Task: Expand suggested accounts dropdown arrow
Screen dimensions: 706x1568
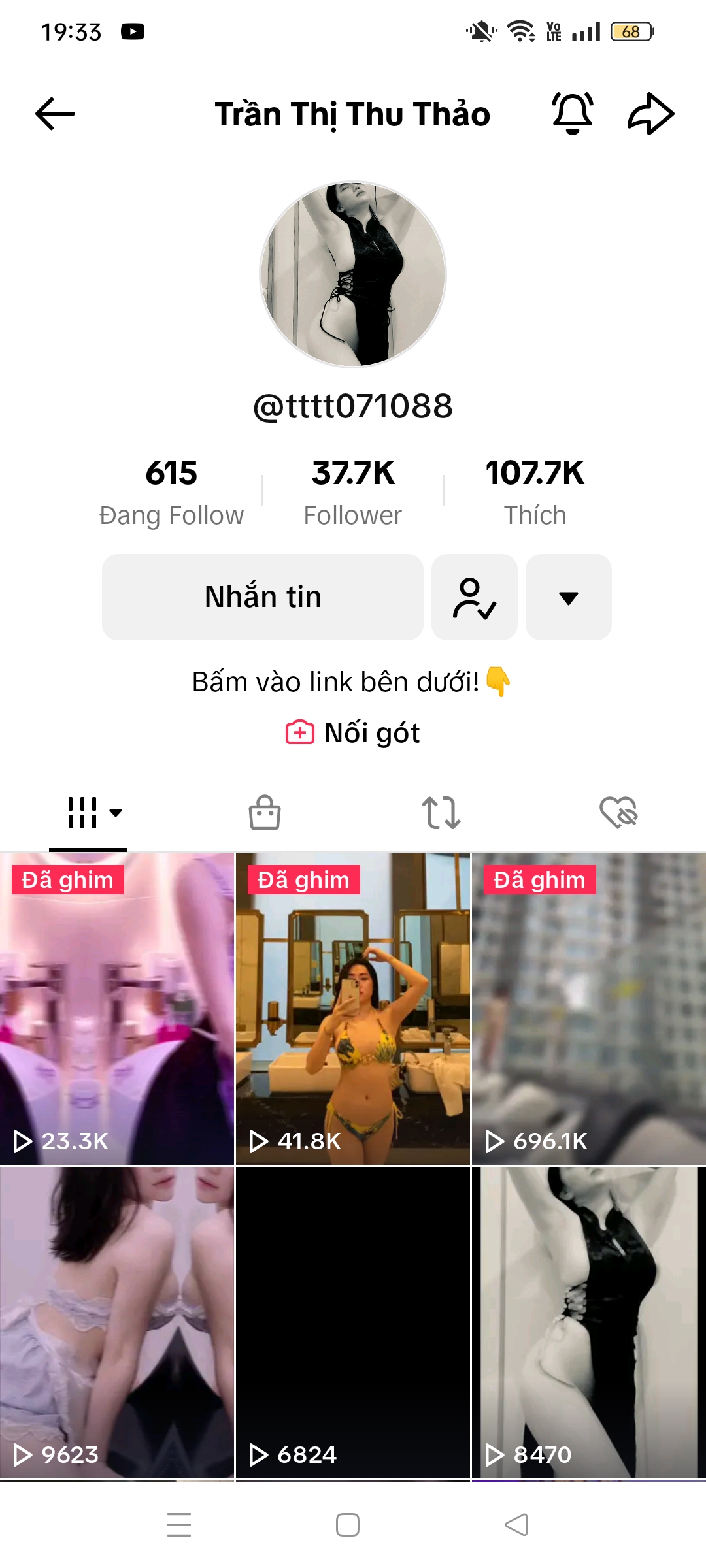Action: point(569,597)
